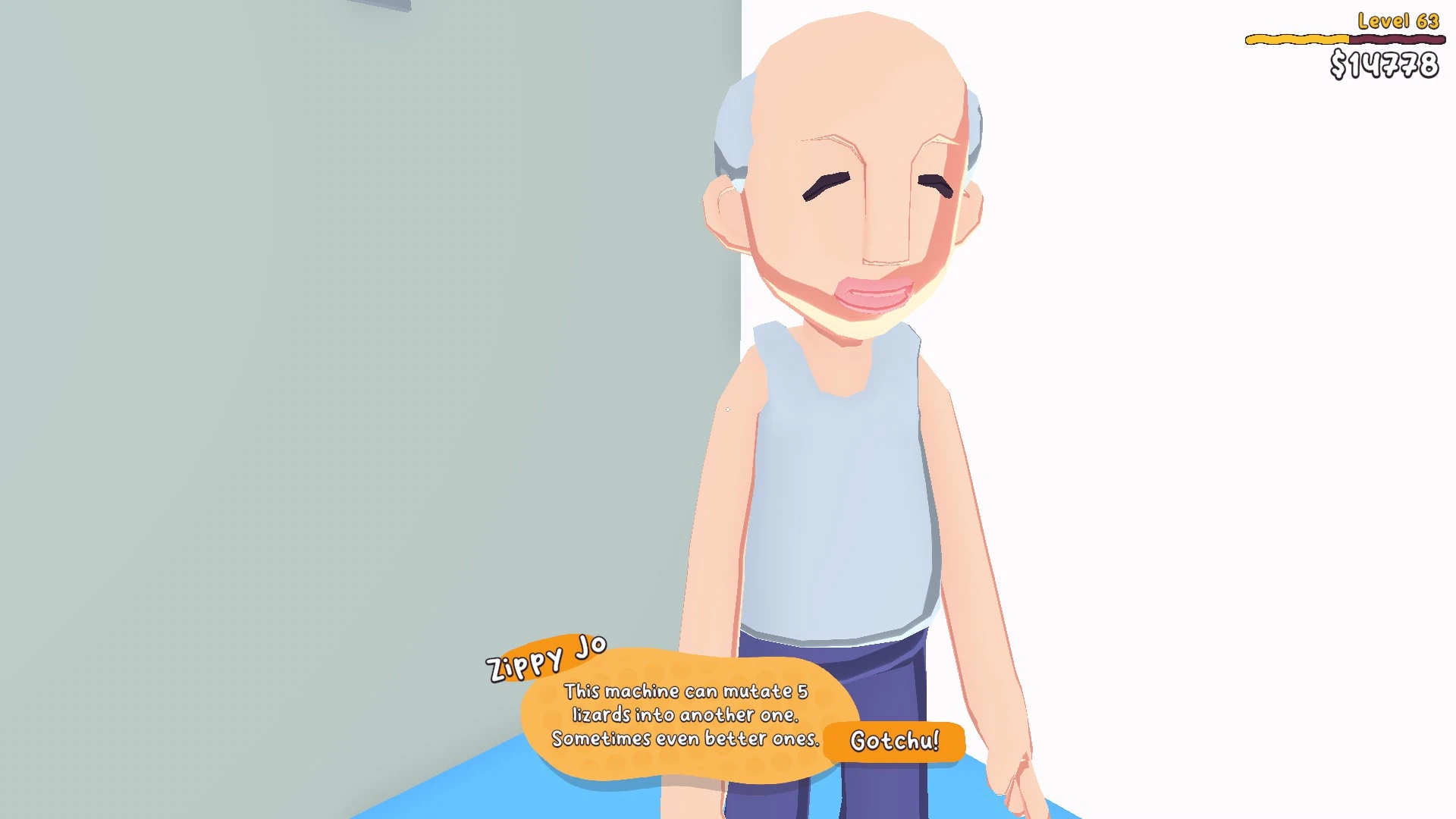Viewport: 1456px width, 819px height.
Task: Tap the Gotchu! dialogue button
Action: click(x=894, y=741)
